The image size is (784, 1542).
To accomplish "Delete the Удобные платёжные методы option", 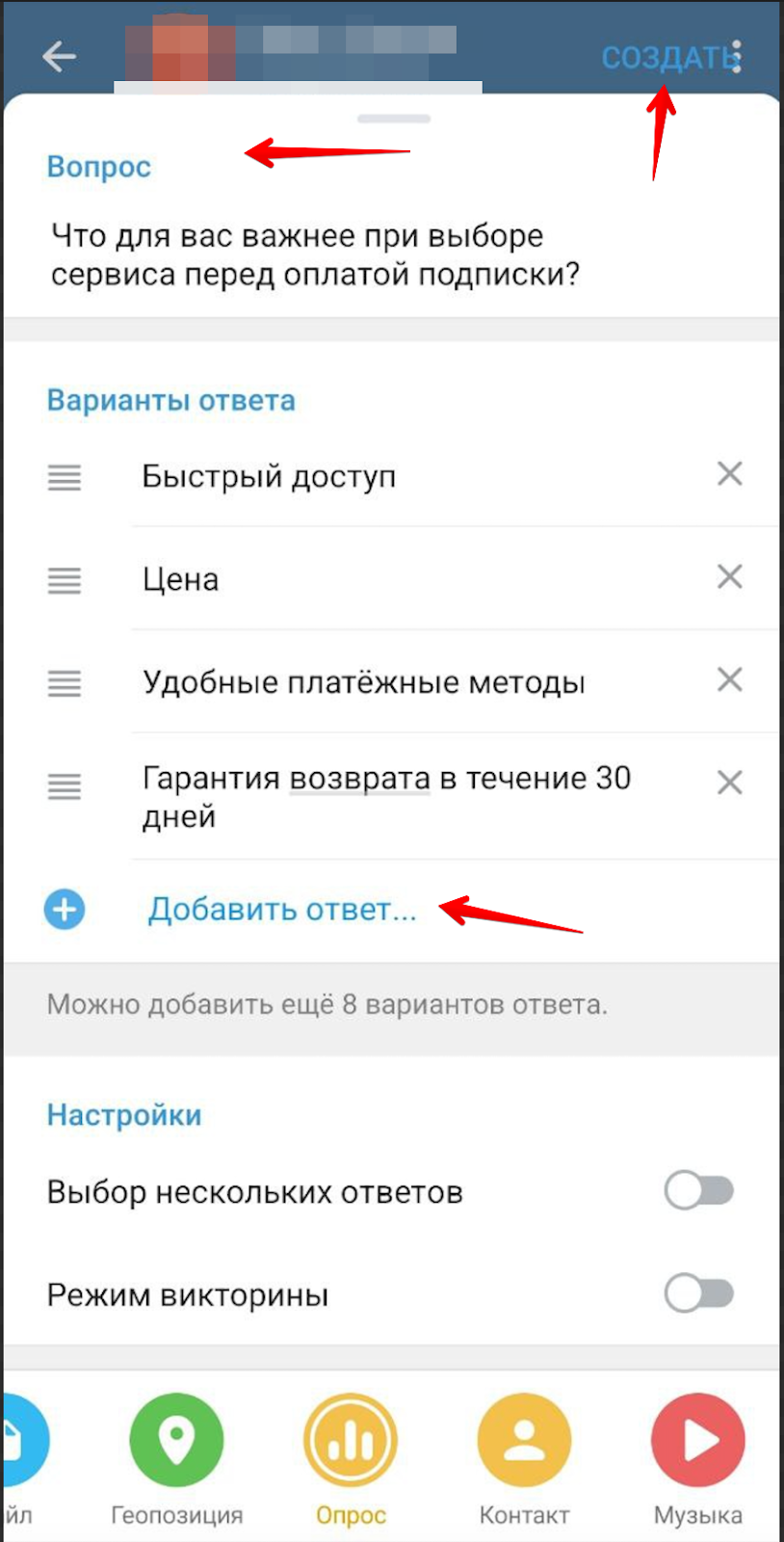I will pos(729,679).
